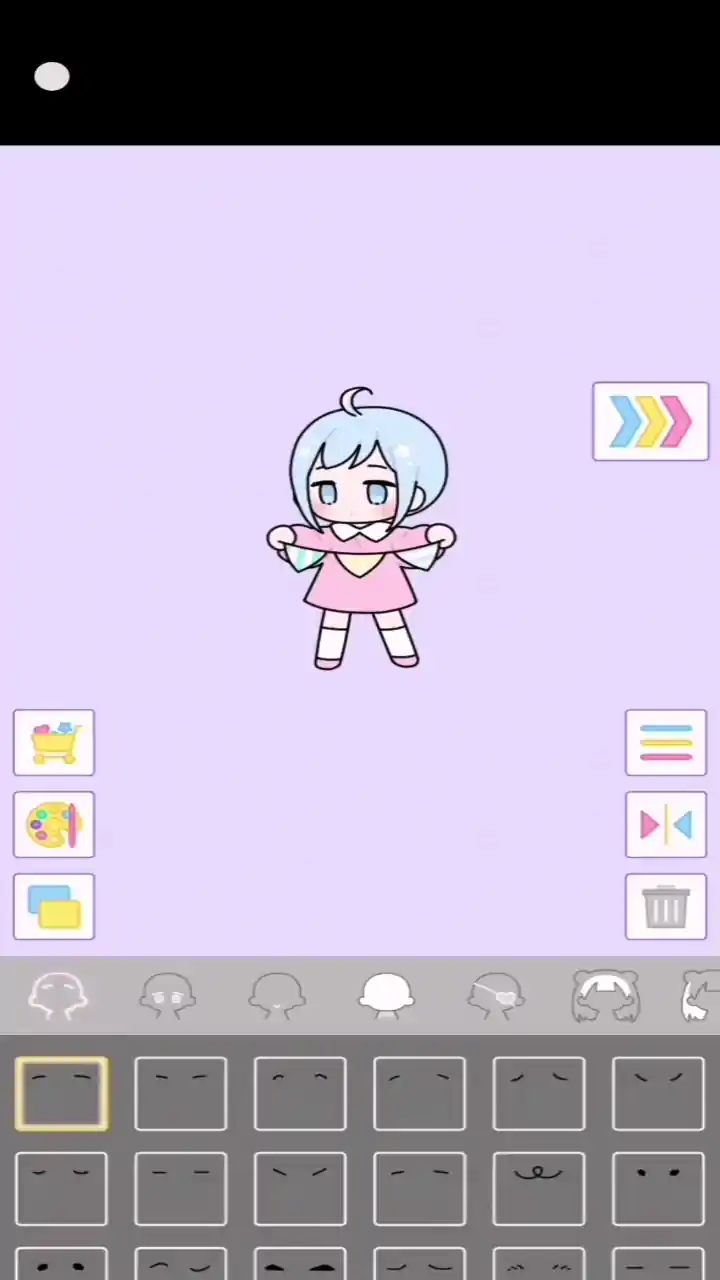The width and height of the screenshot is (720, 1280).
Task: Open the blue and yellow background layers
Action: pos(54,907)
